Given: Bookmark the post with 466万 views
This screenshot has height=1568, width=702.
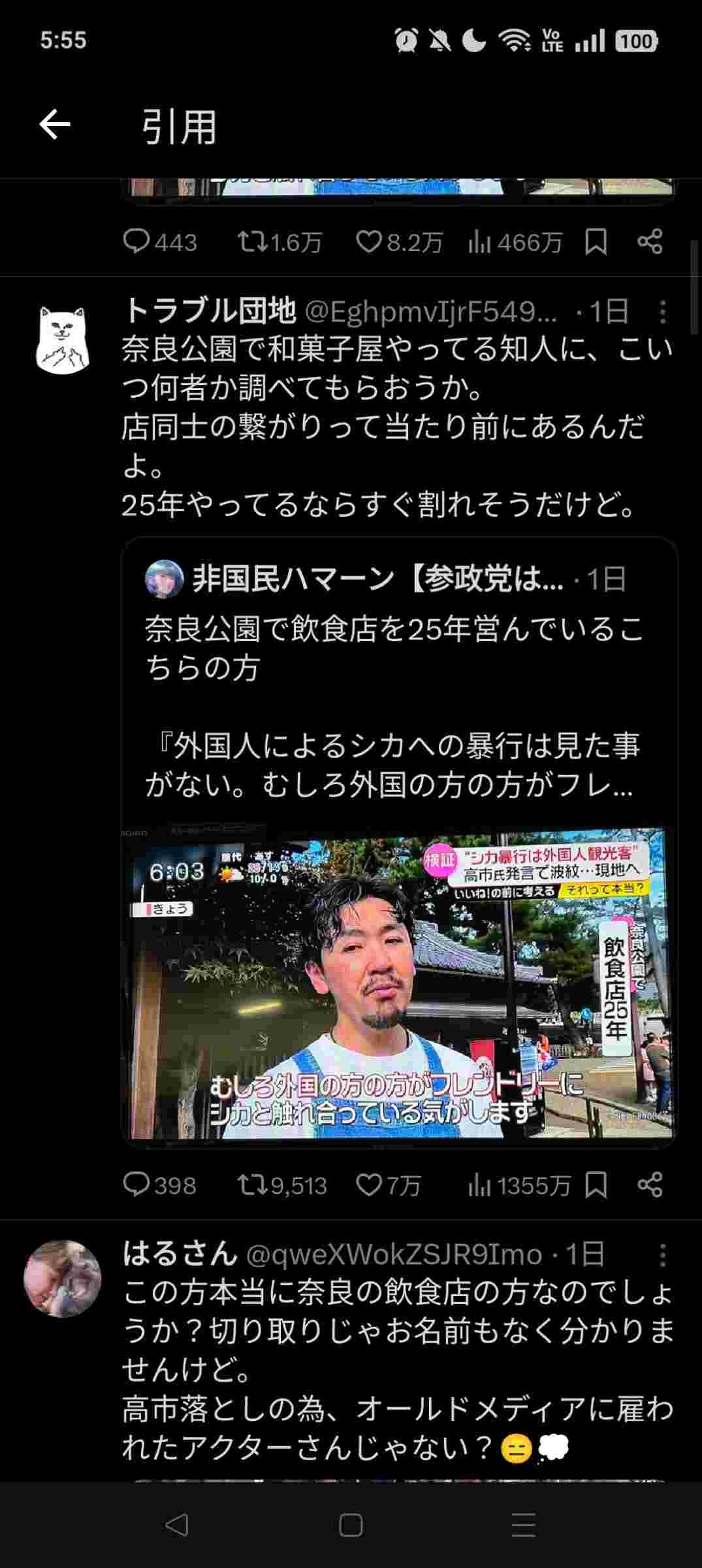Looking at the screenshot, I should pyautogui.click(x=596, y=242).
